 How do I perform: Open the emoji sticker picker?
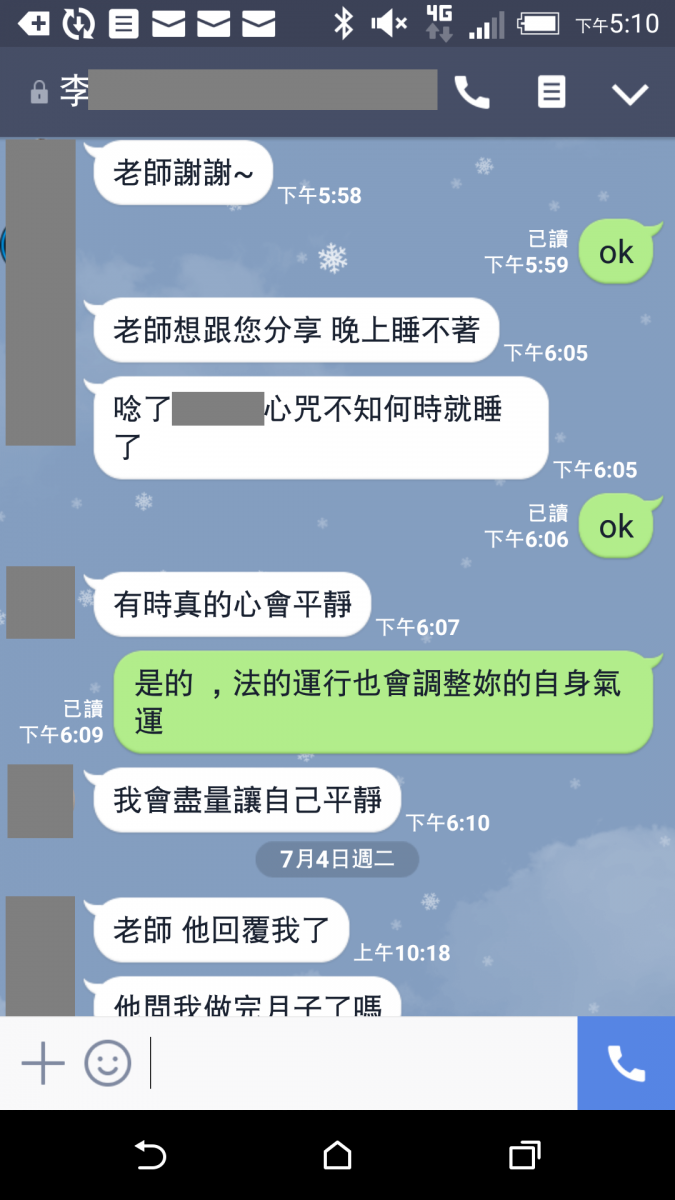[x=108, y=1063]
